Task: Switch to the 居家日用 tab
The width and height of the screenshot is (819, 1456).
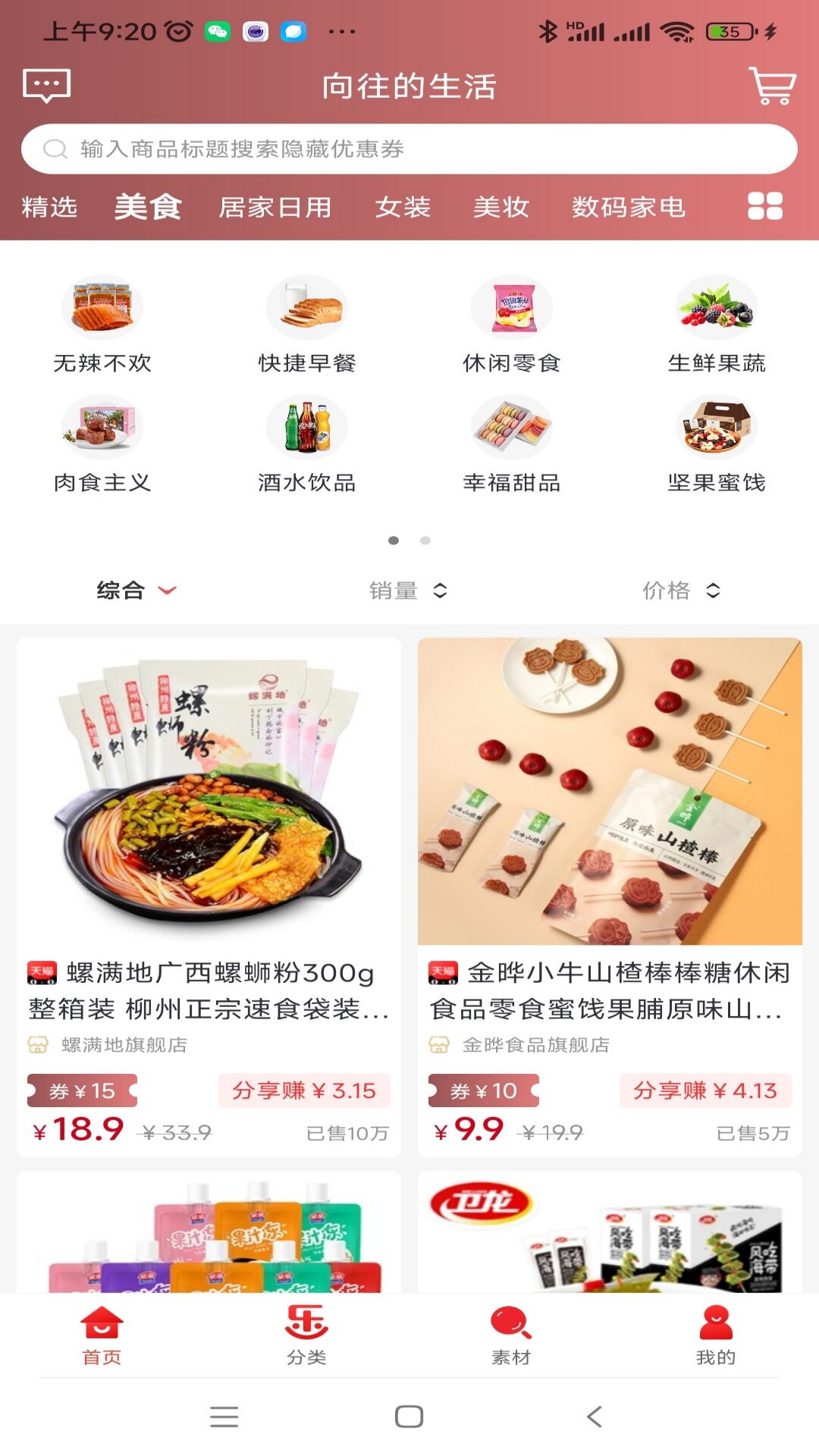Action: coord(275,206)
